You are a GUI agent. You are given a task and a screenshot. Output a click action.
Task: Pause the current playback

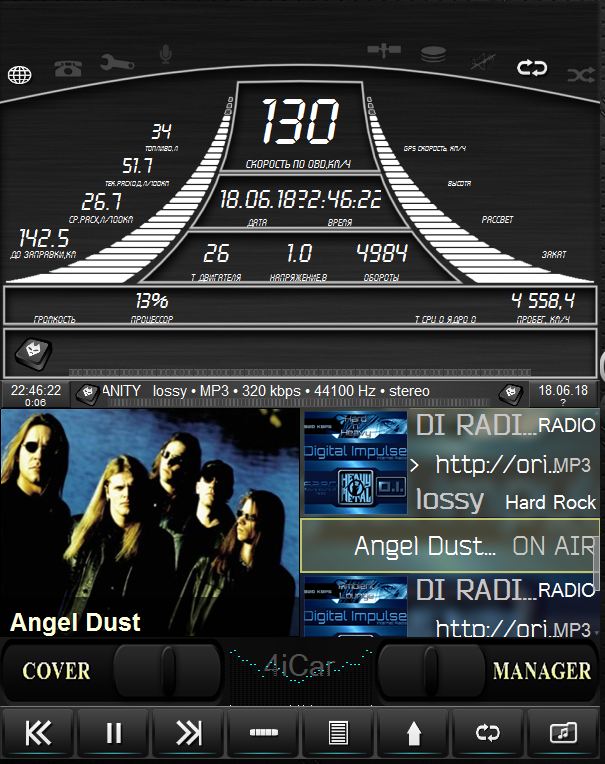[114, 733]
